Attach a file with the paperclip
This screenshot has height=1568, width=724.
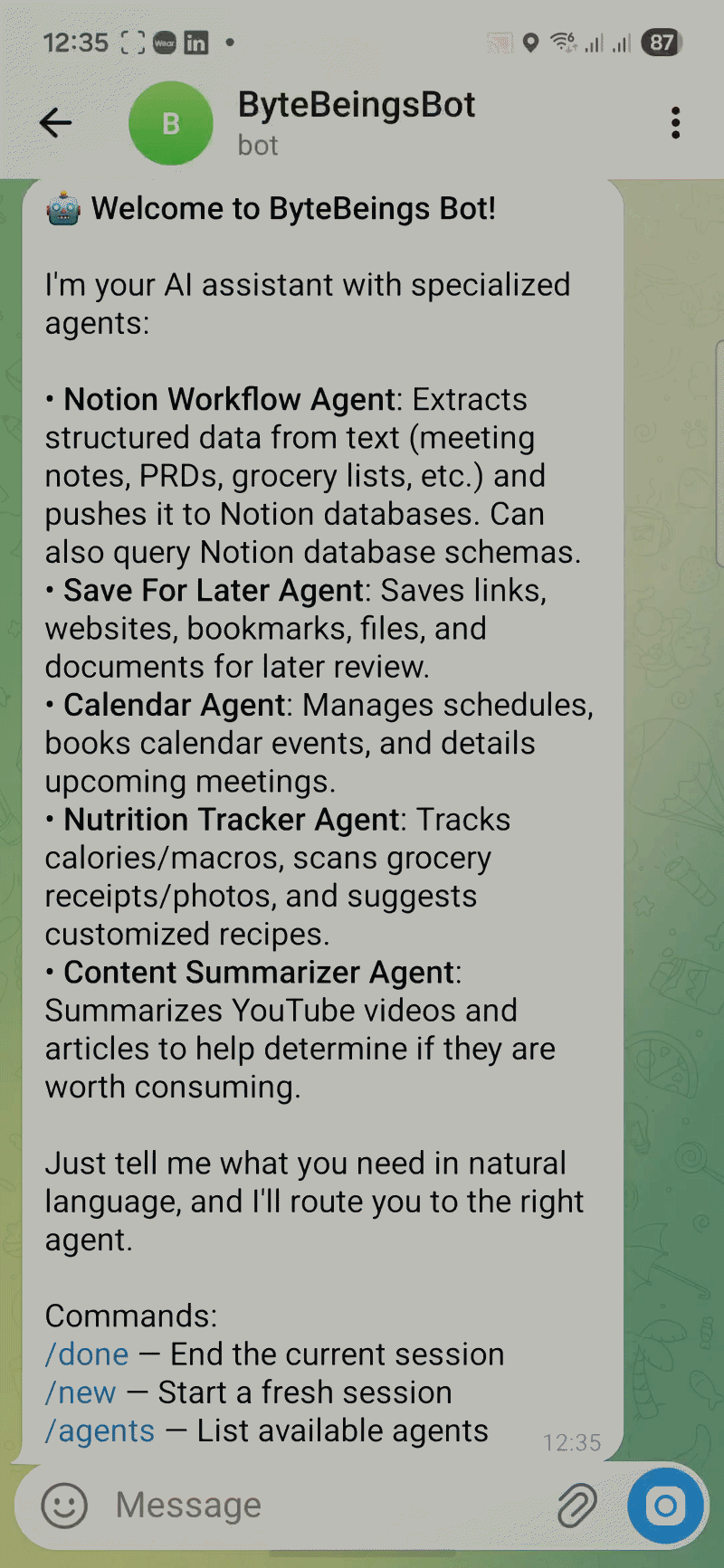(576, 1506)
